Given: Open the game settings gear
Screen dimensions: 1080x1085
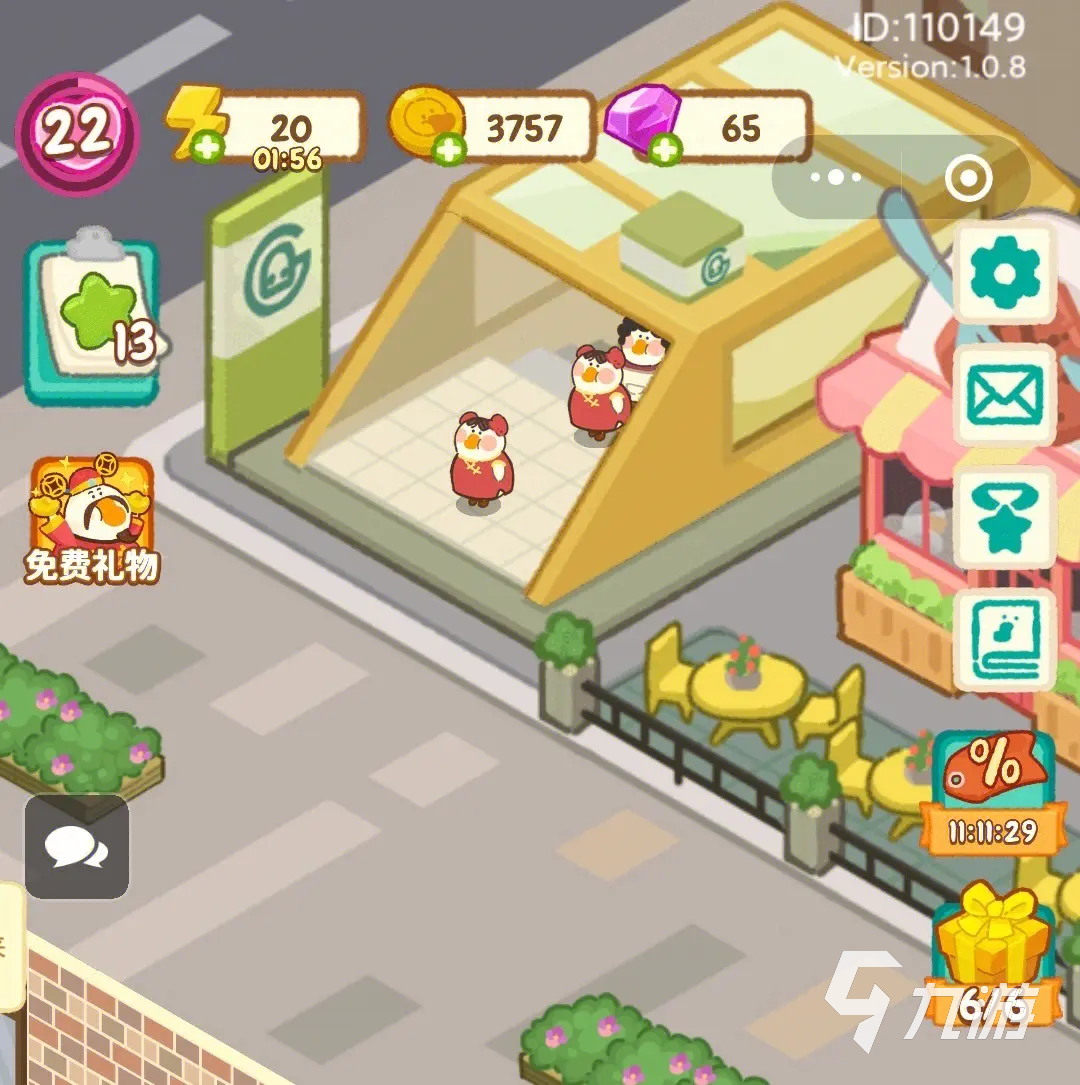Looking at the screenshot, I should tap(1004, 272).
